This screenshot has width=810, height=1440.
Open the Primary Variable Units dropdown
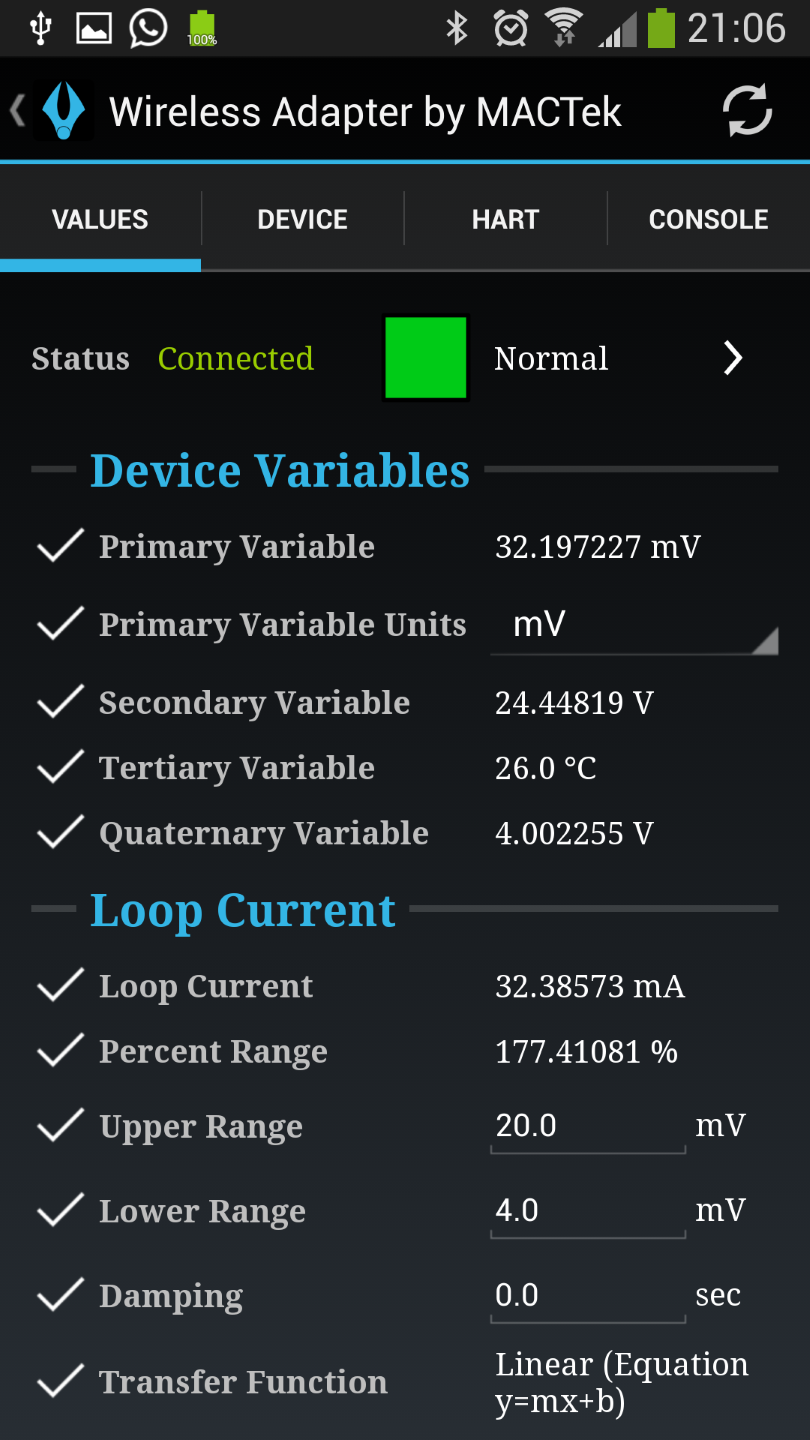click(x=633, y=626)
